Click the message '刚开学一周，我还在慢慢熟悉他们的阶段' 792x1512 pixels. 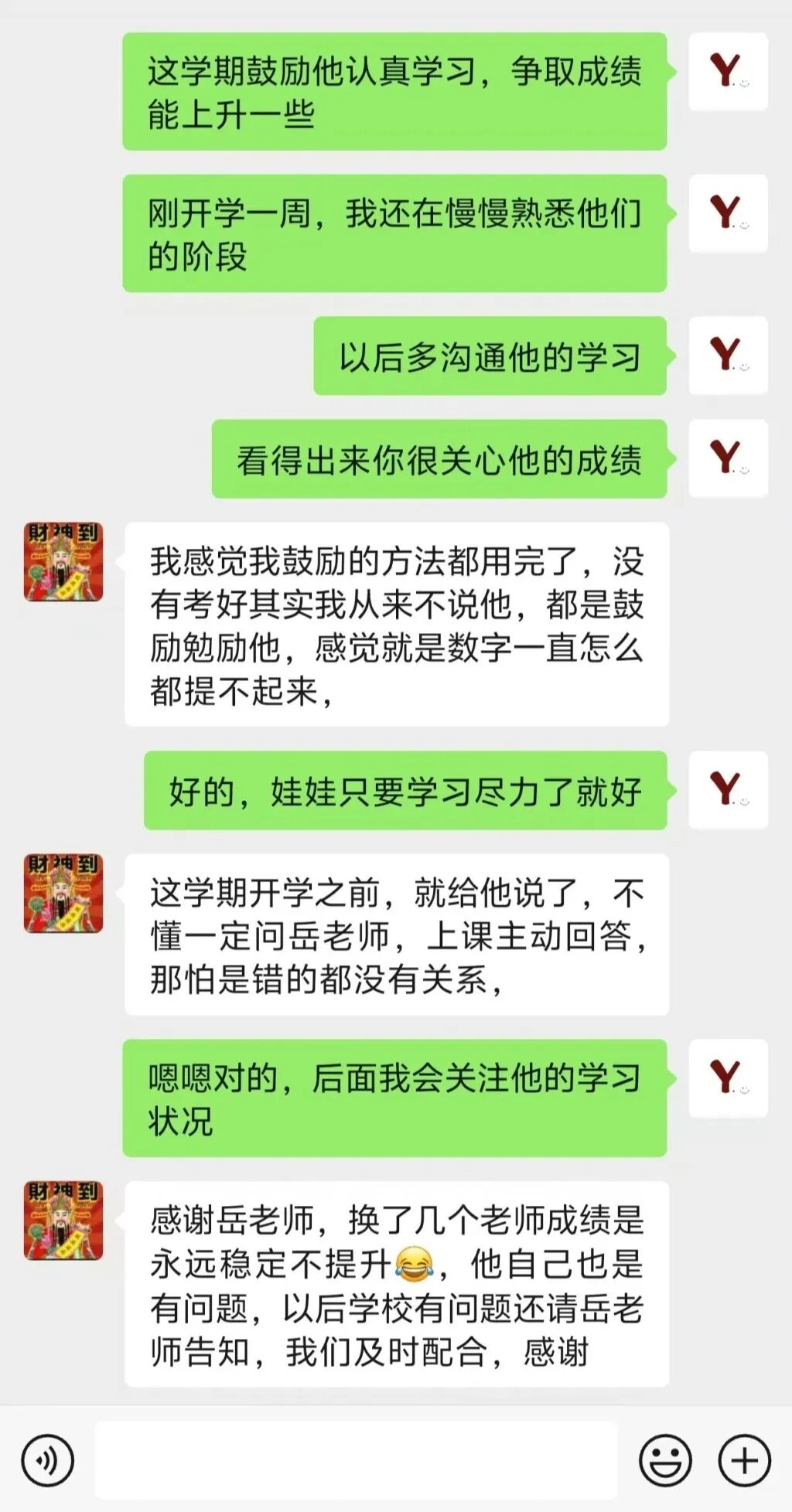point(396,232)
